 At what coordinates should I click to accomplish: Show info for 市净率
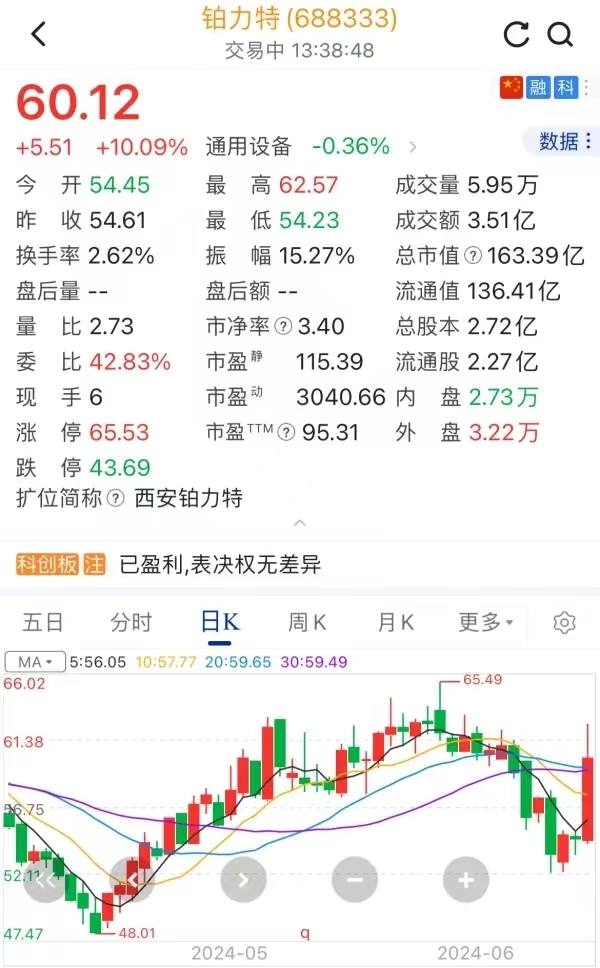[x=284, y=327]
